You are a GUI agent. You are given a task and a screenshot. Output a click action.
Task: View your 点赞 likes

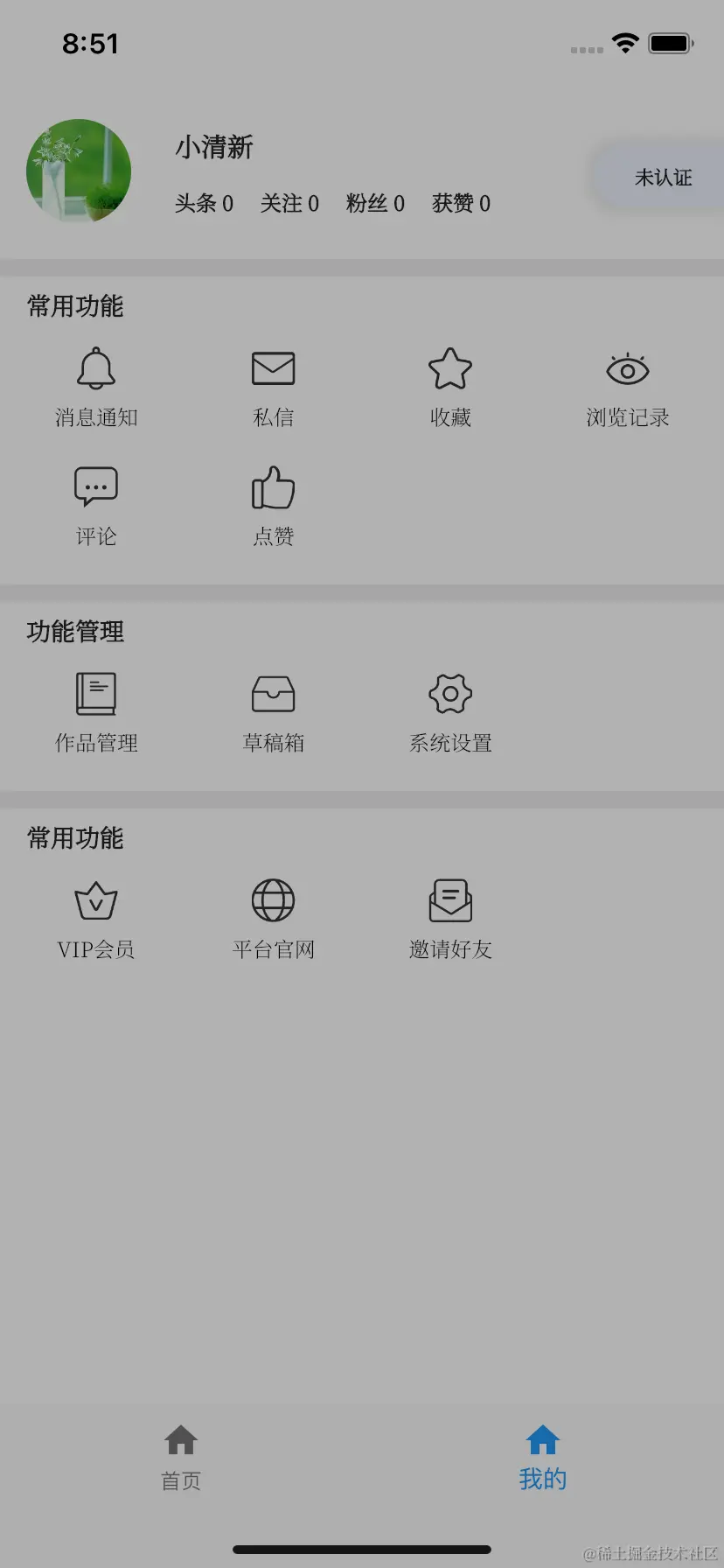click(x=273, y=503)
